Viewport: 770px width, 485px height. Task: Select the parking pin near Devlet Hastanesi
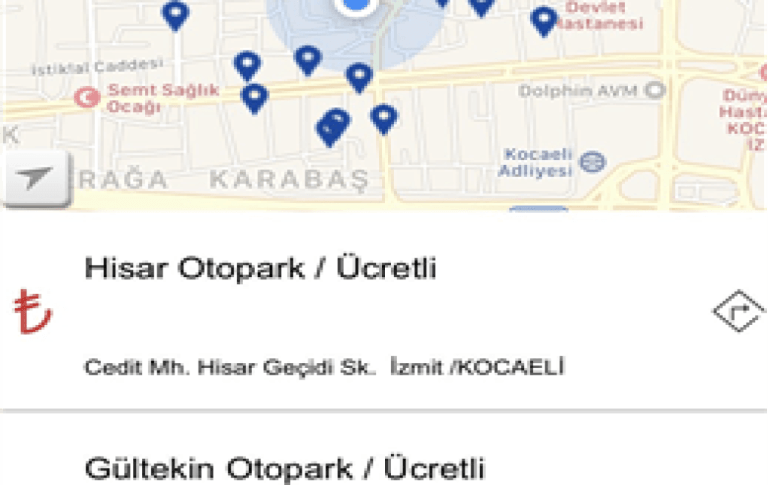(x=543, y=20)
